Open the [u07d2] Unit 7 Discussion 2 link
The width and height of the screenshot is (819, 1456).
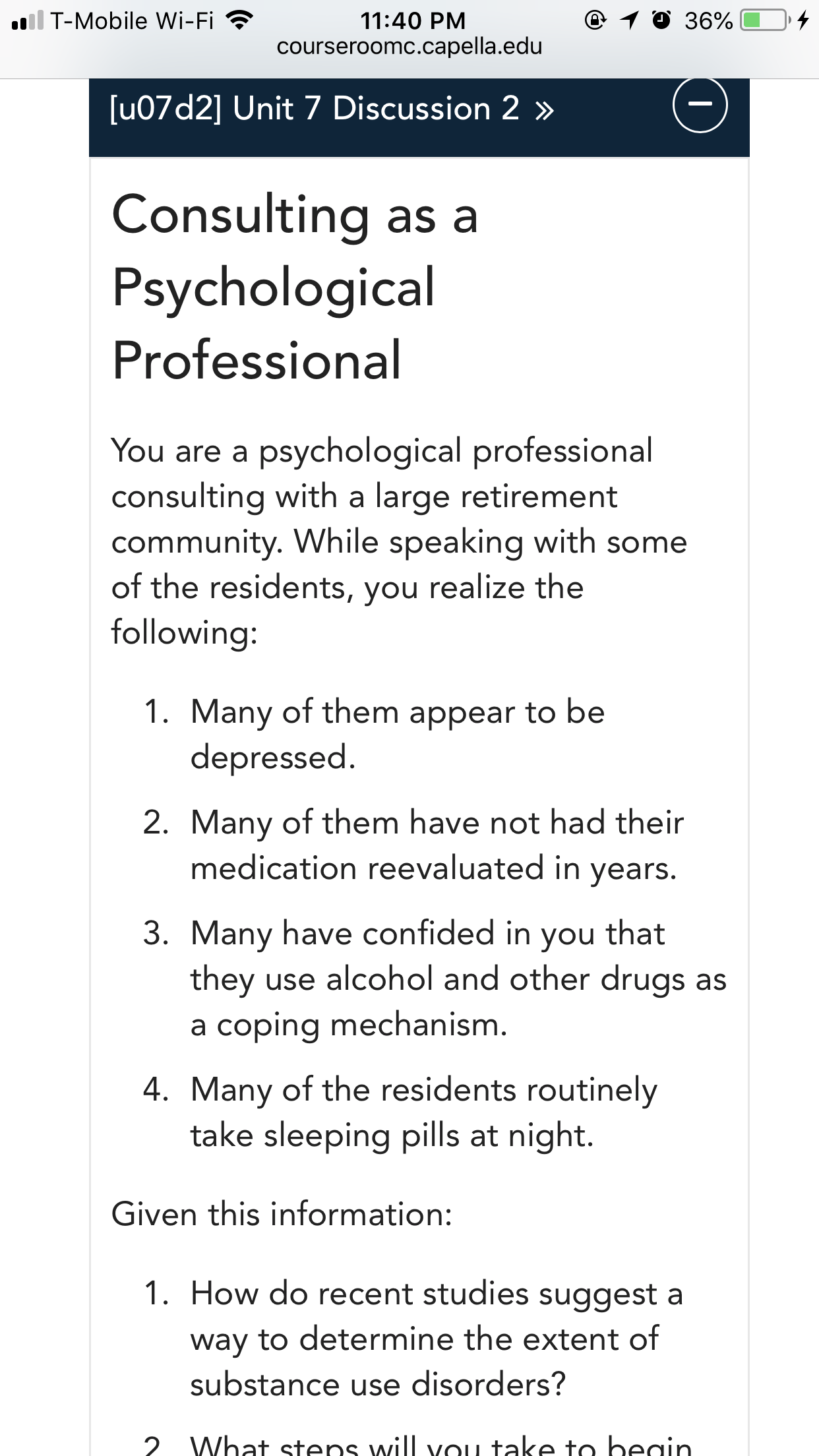point(332,109)
